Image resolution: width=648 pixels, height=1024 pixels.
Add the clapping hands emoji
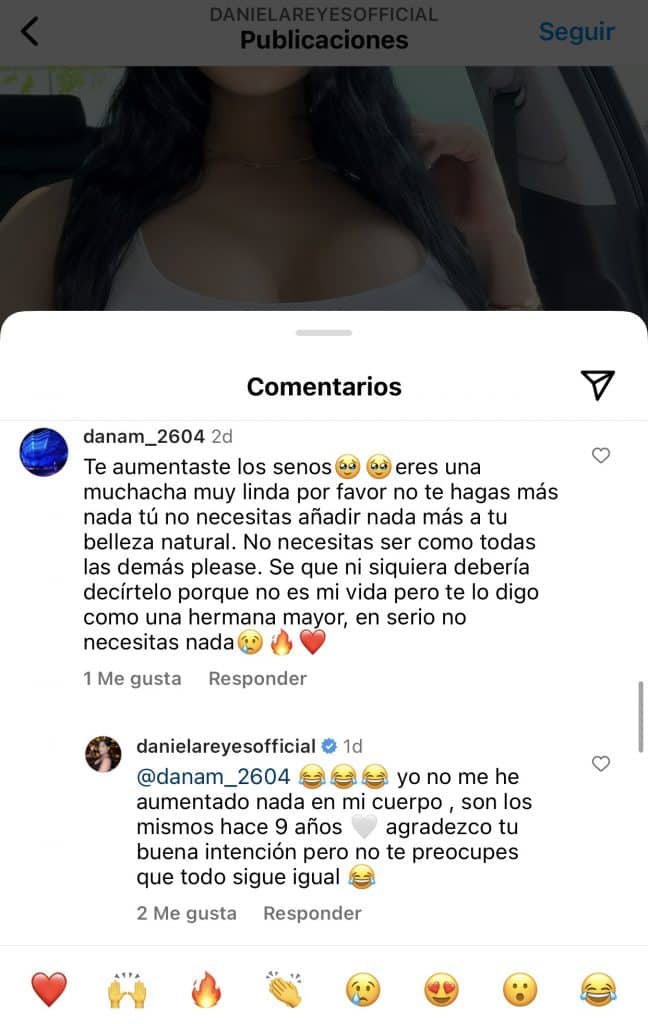pos(284,990)
